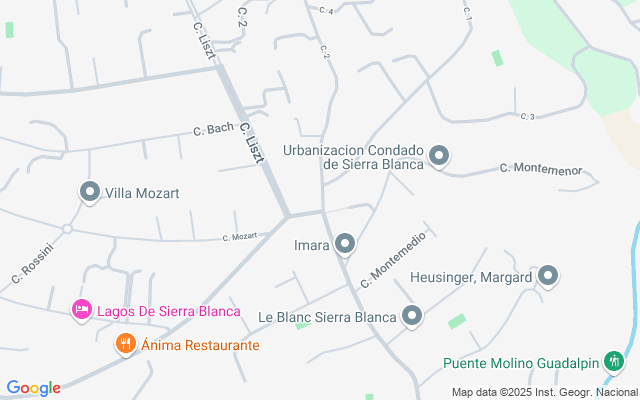
Task: Open the Heusinger, Margard pin
Action: [547, 276]
